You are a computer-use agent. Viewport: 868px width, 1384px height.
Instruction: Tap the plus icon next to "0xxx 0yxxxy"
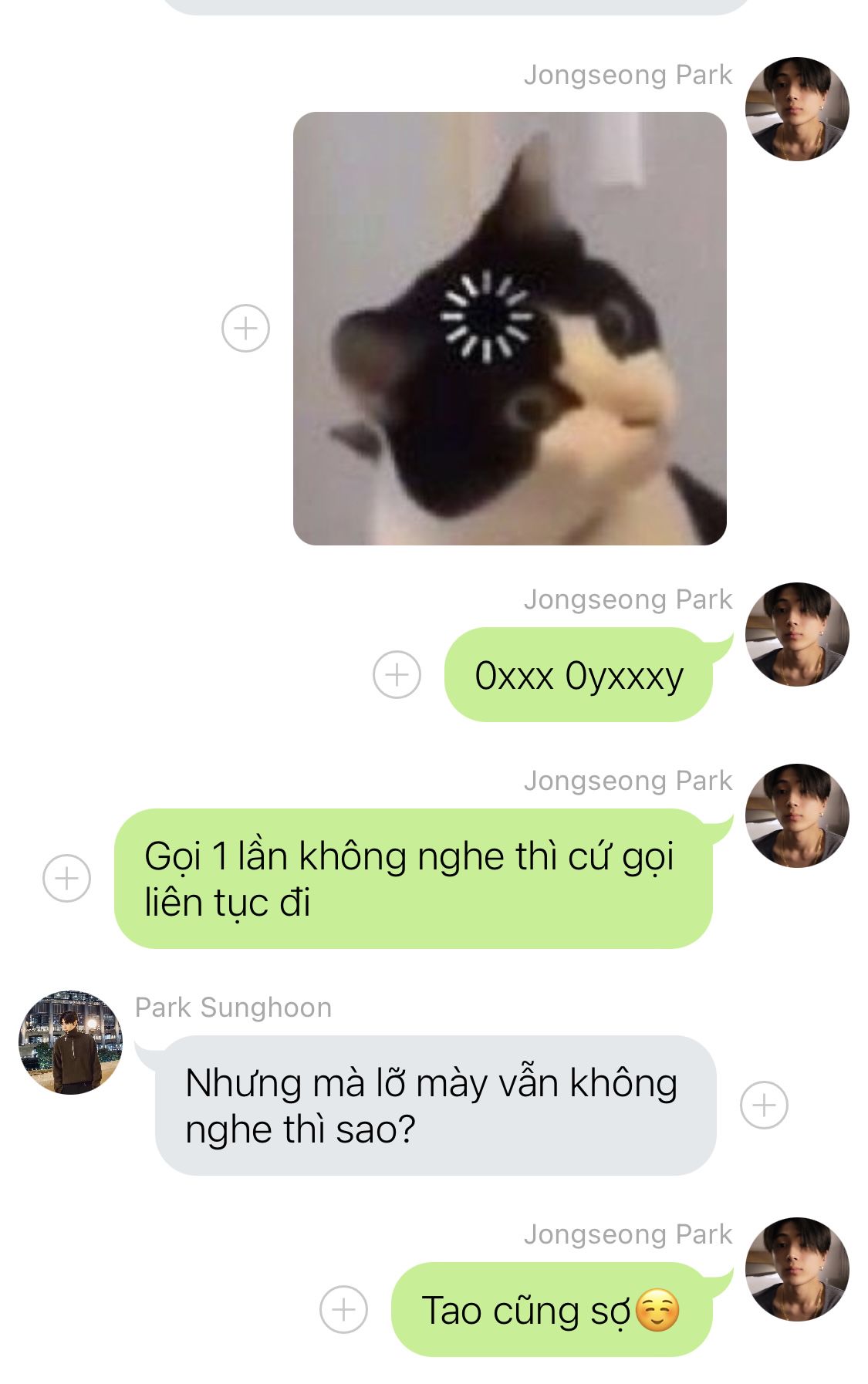[x=397, y=675]
